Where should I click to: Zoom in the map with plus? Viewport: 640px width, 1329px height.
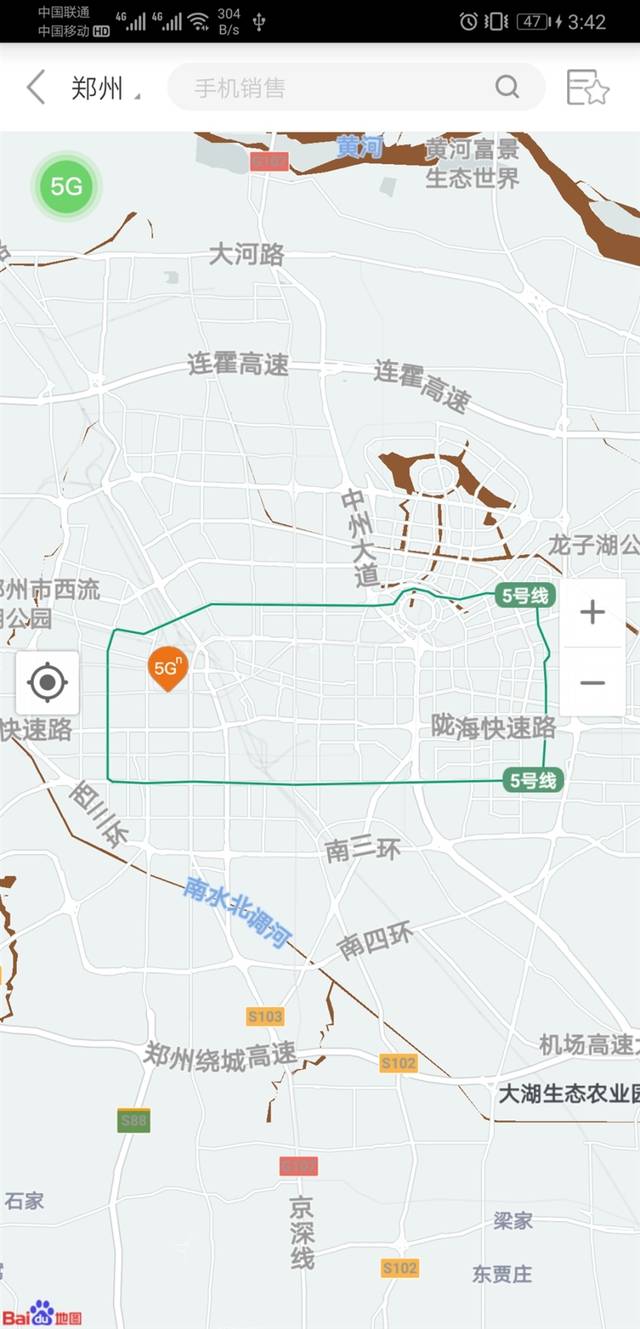(x=592, y=612)
